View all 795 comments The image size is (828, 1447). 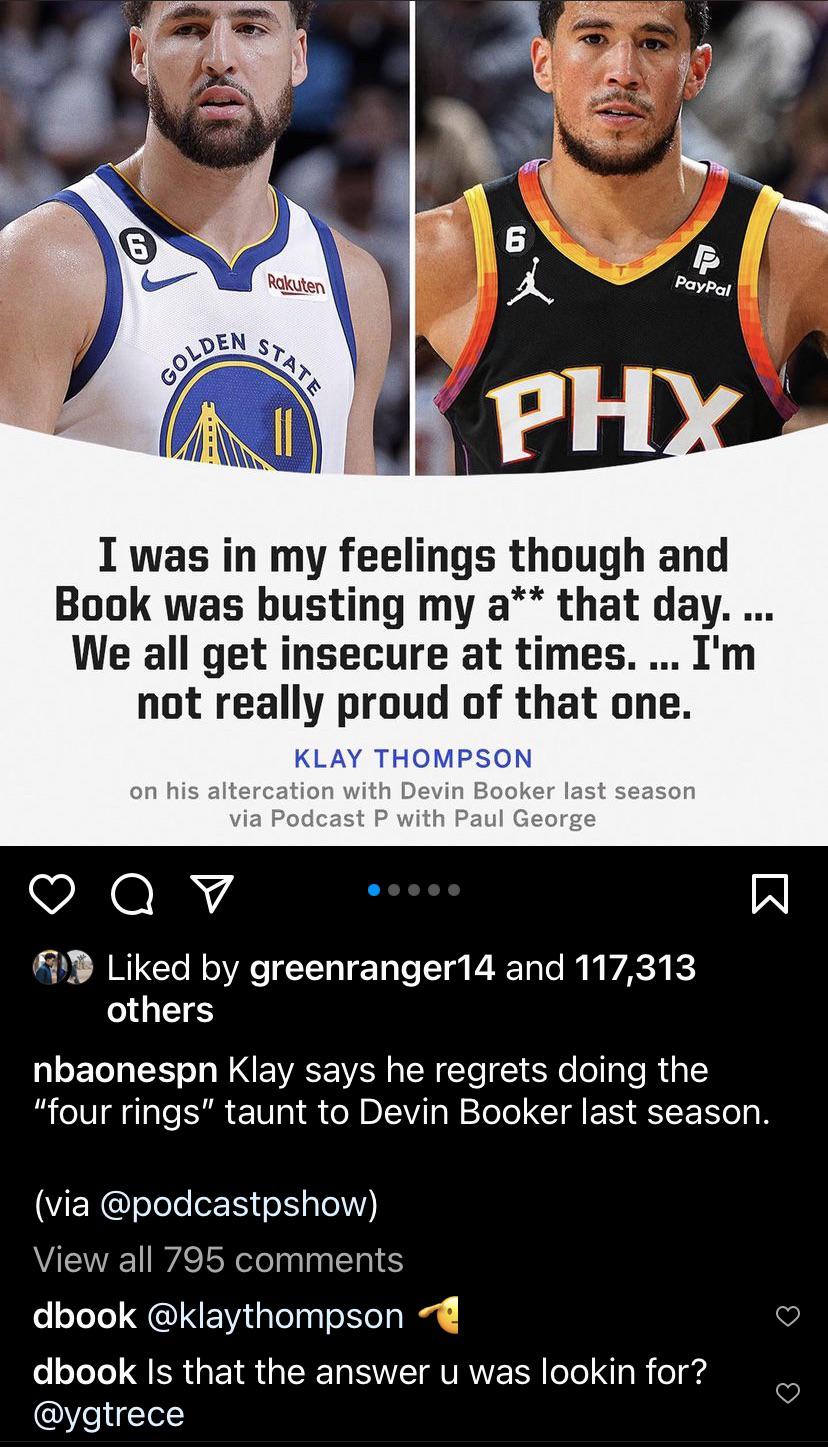(x=218, y=1260)
